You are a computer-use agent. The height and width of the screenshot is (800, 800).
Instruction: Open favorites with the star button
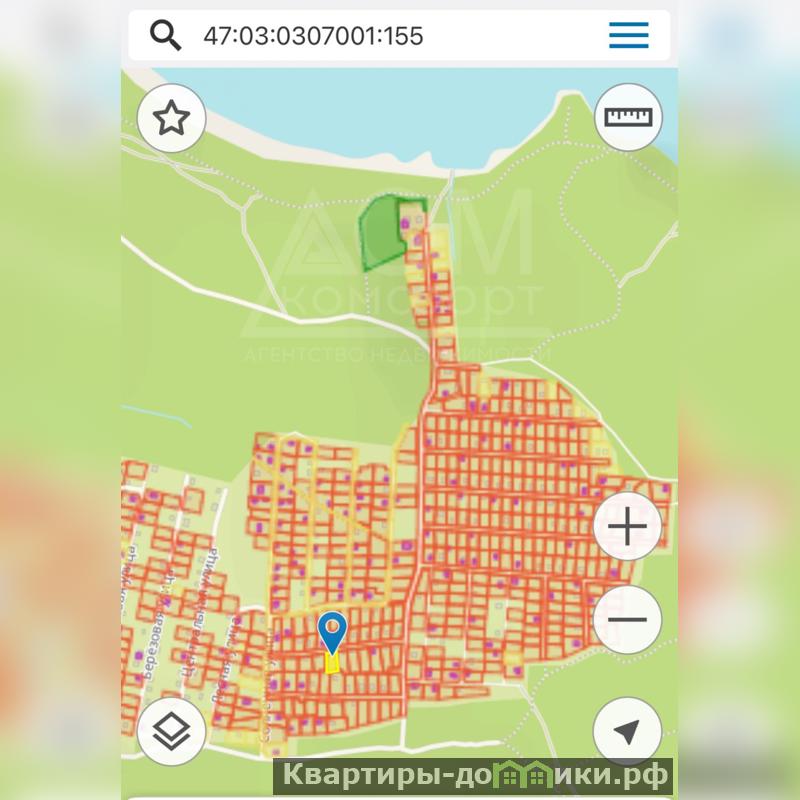click(x=171, y=119)
